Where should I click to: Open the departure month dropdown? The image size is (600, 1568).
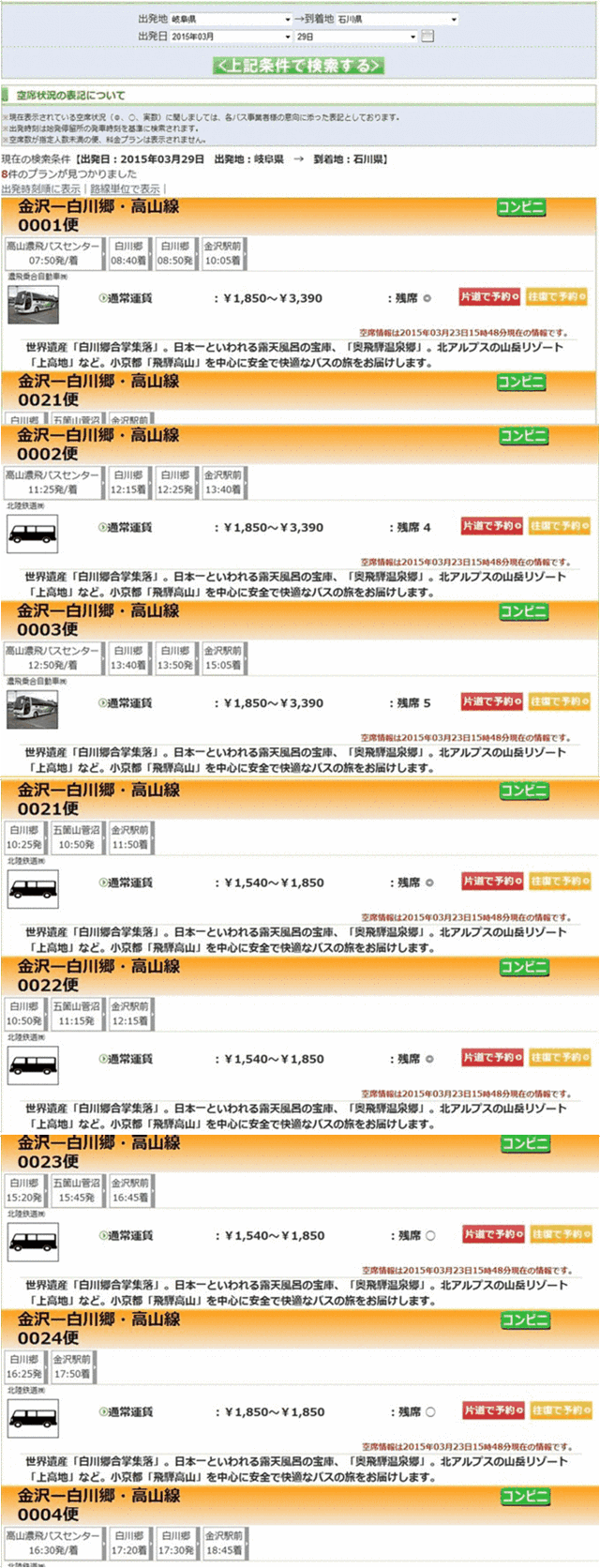click(x=232, y=37)
